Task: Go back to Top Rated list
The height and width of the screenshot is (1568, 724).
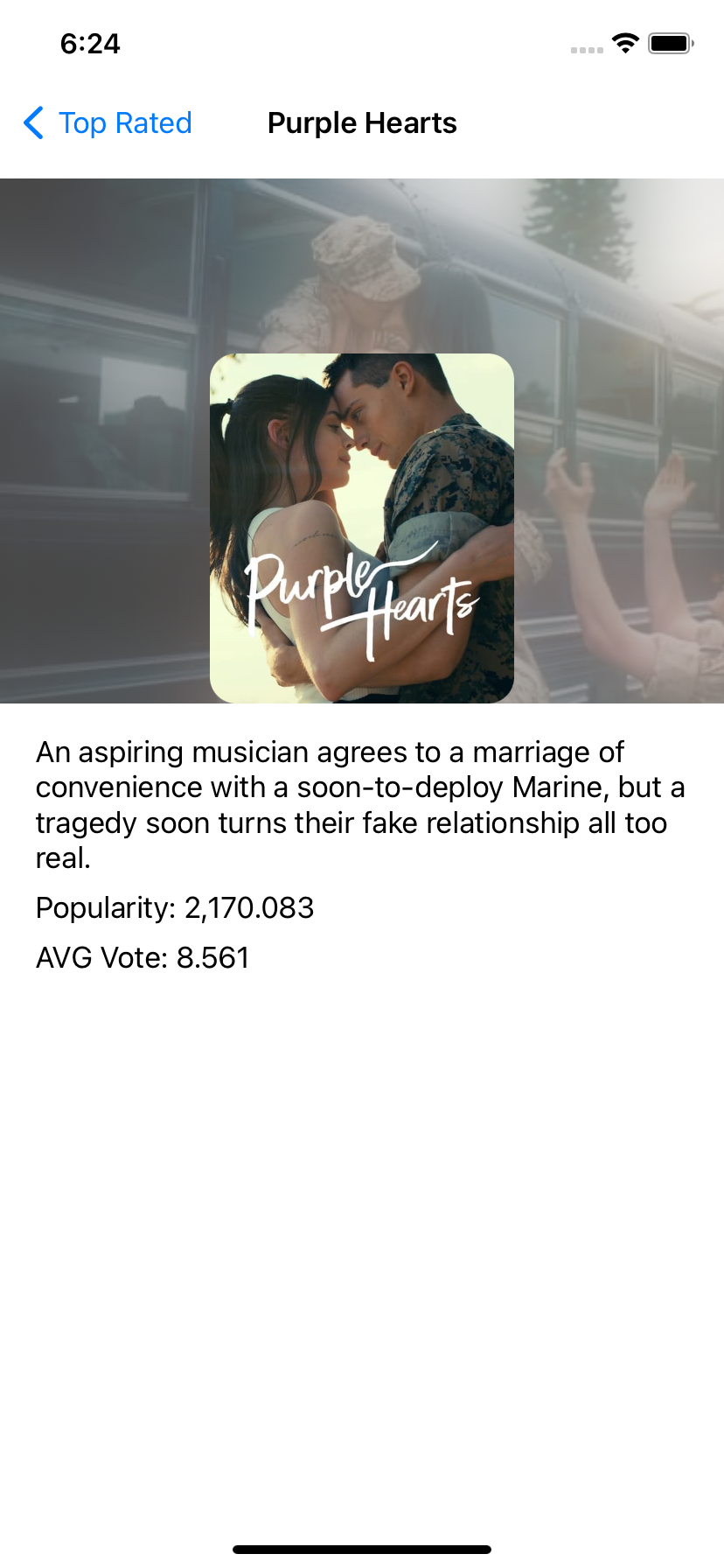Action: click(108, 123)
